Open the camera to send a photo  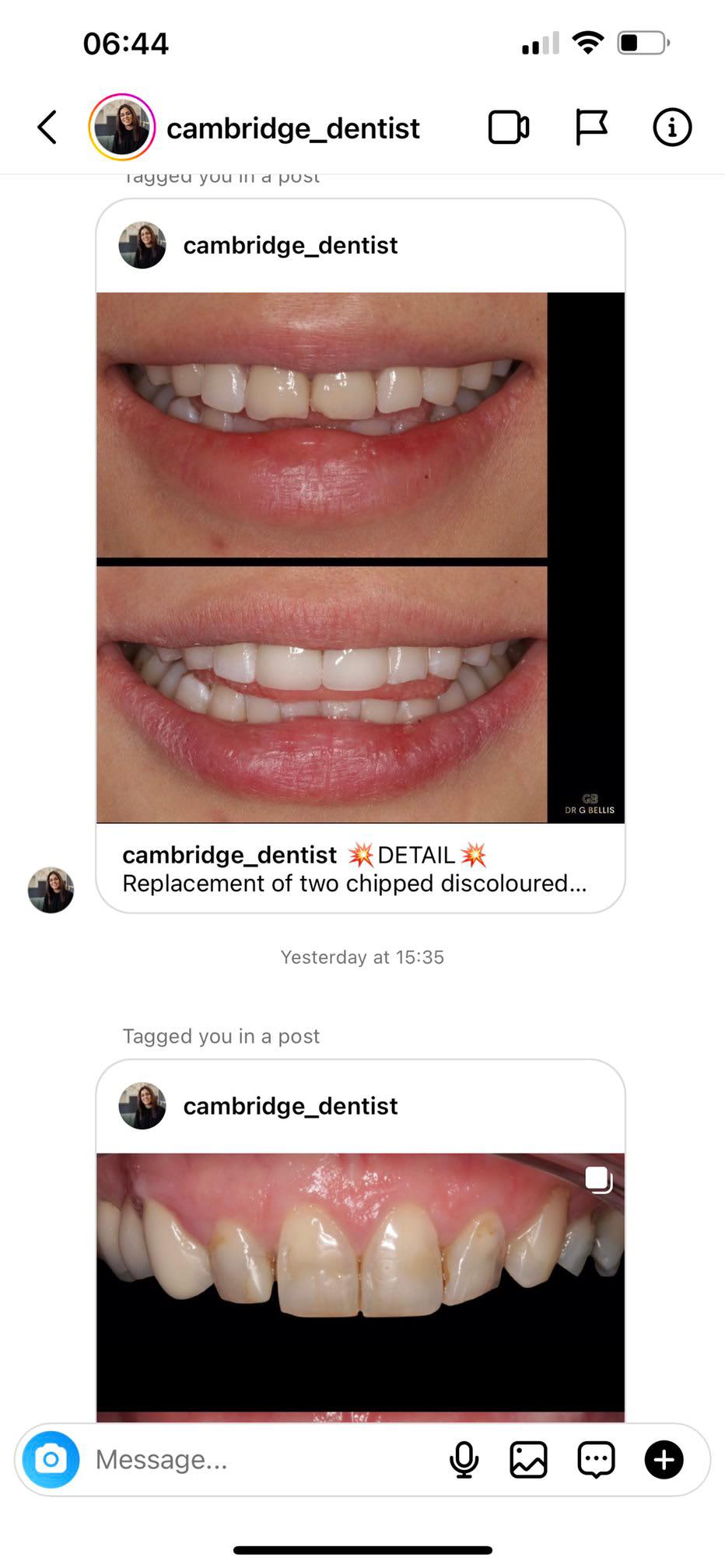(x=51, y=1459)
